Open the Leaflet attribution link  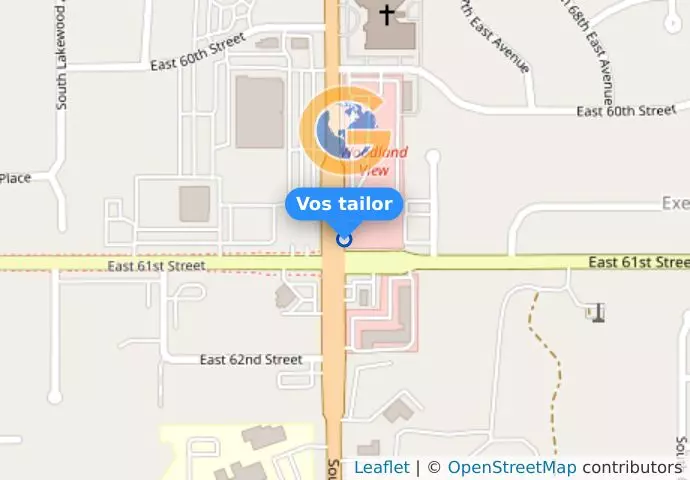(x=381, y=467)
